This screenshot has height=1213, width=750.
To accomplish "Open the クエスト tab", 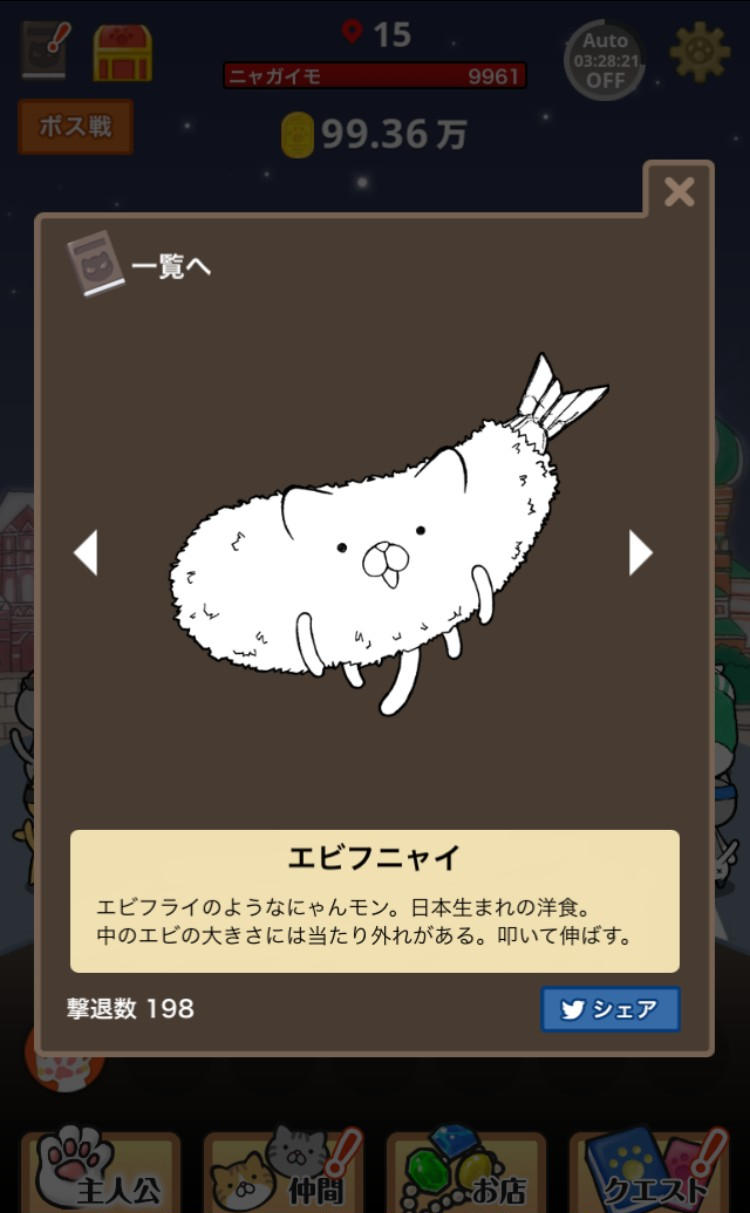I will pyautogui.click(x=649, y=1172).
